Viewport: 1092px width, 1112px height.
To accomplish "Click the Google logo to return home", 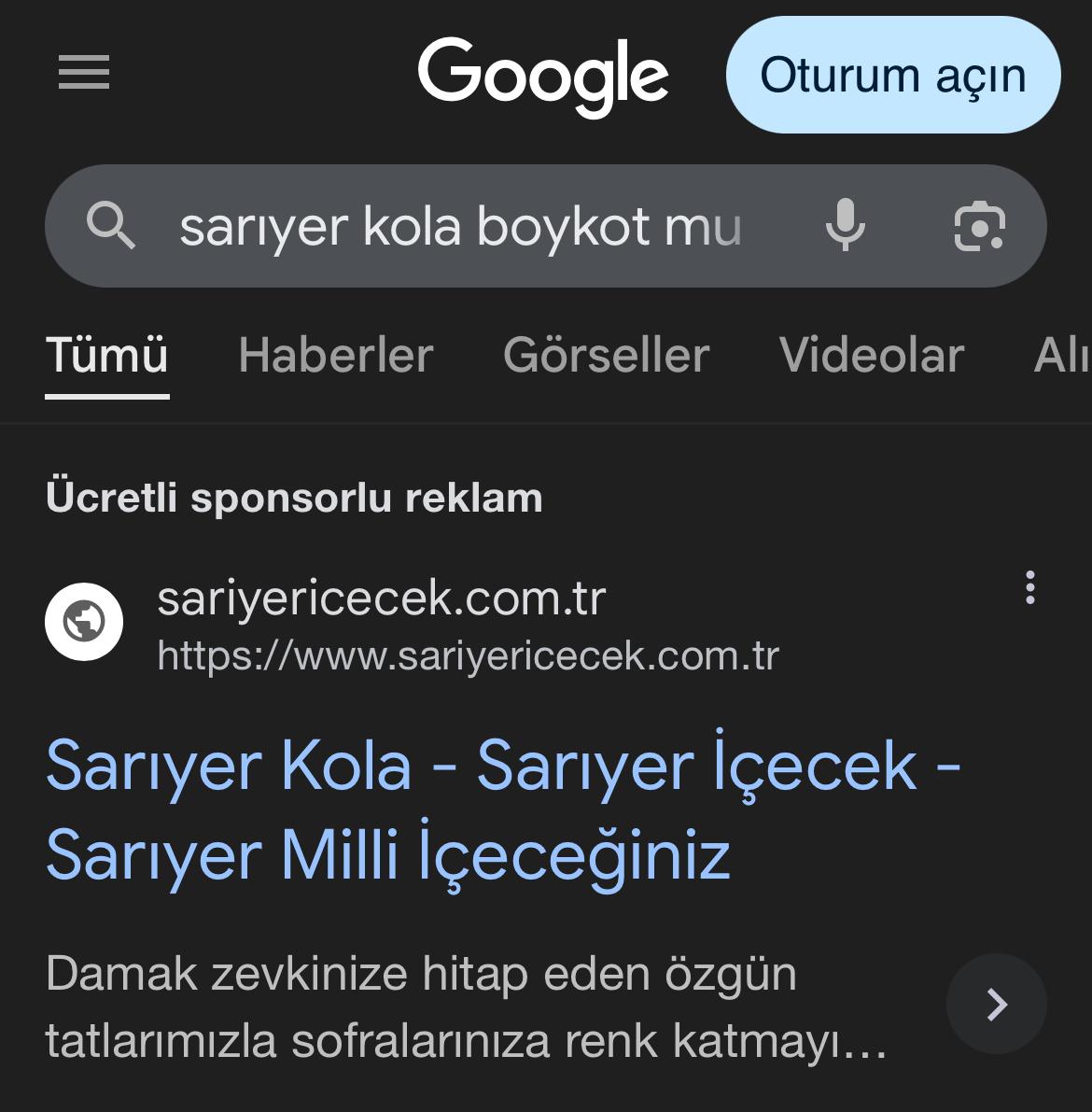I will (544, 75).
